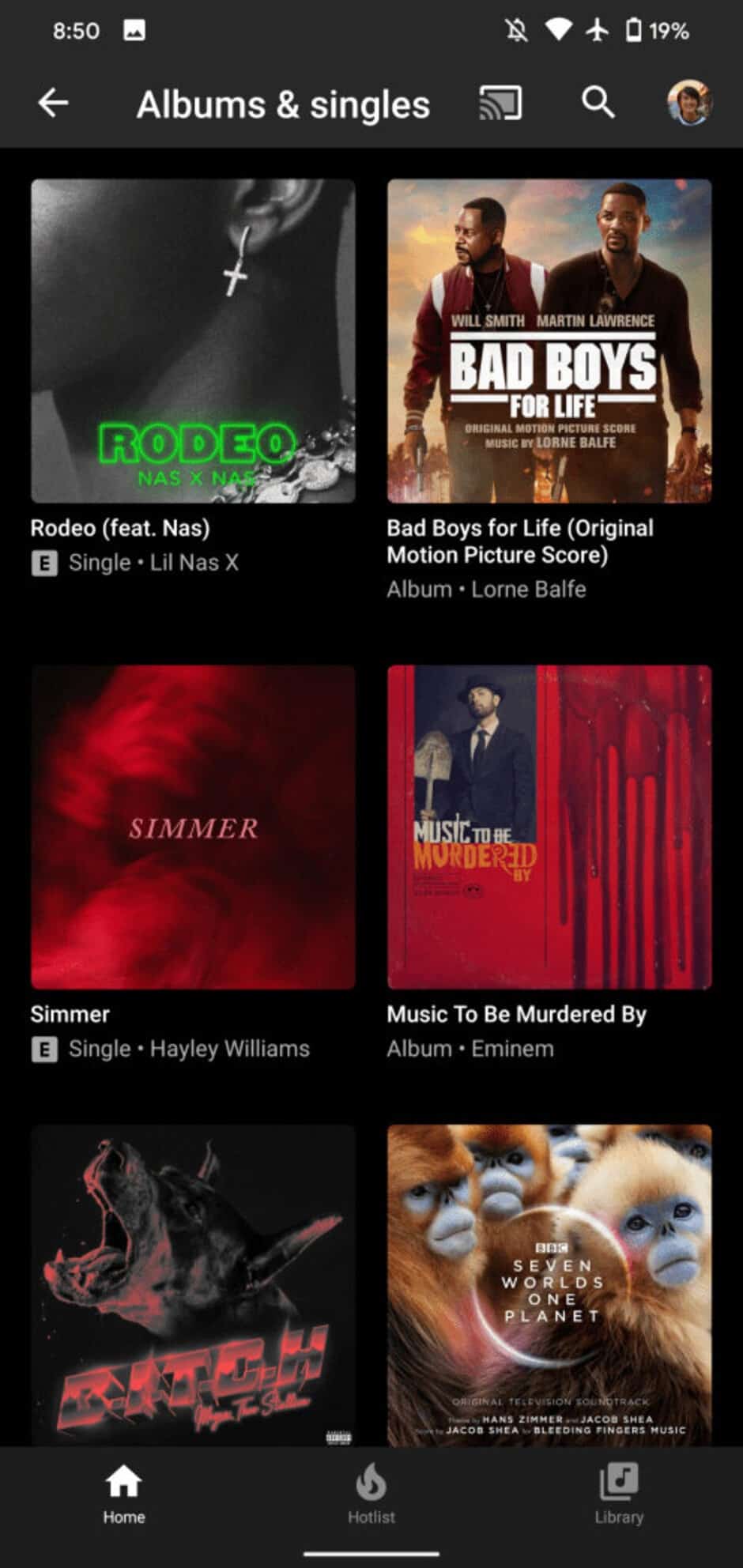Open the "Bad Boys for Life" album title
Screen dimensions: 743x1568
click(519, 541)
